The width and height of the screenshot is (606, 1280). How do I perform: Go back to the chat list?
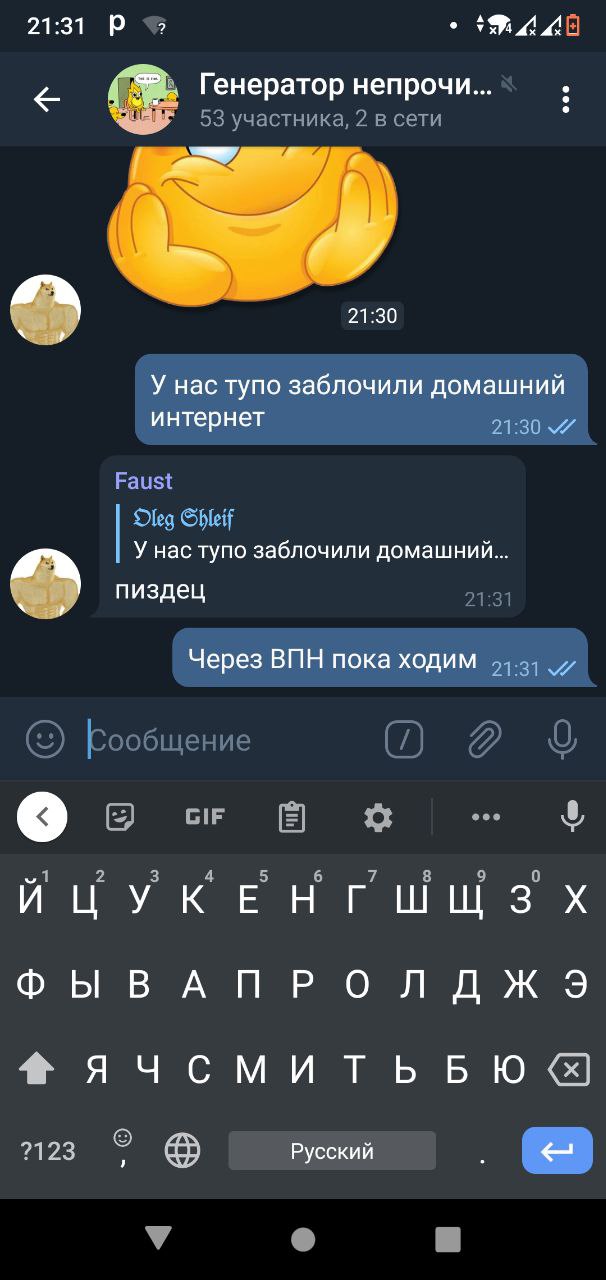pyautogui.click(x=47, y=99)
